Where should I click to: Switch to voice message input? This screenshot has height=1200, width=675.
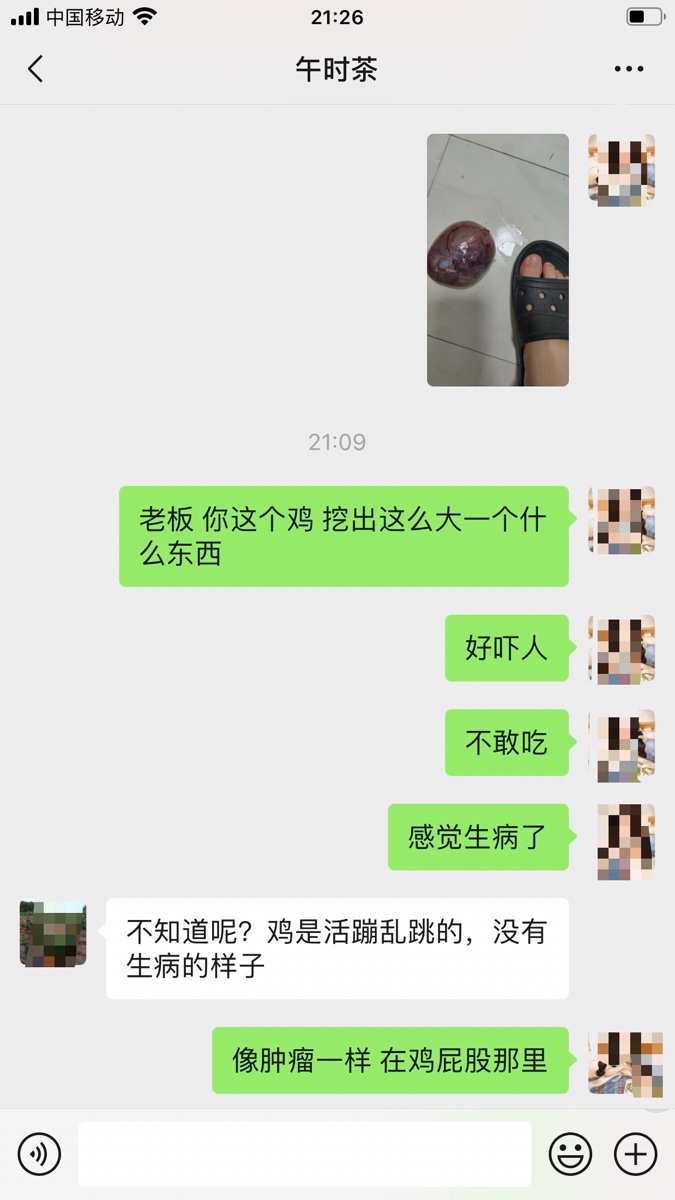coord(40,1154)
